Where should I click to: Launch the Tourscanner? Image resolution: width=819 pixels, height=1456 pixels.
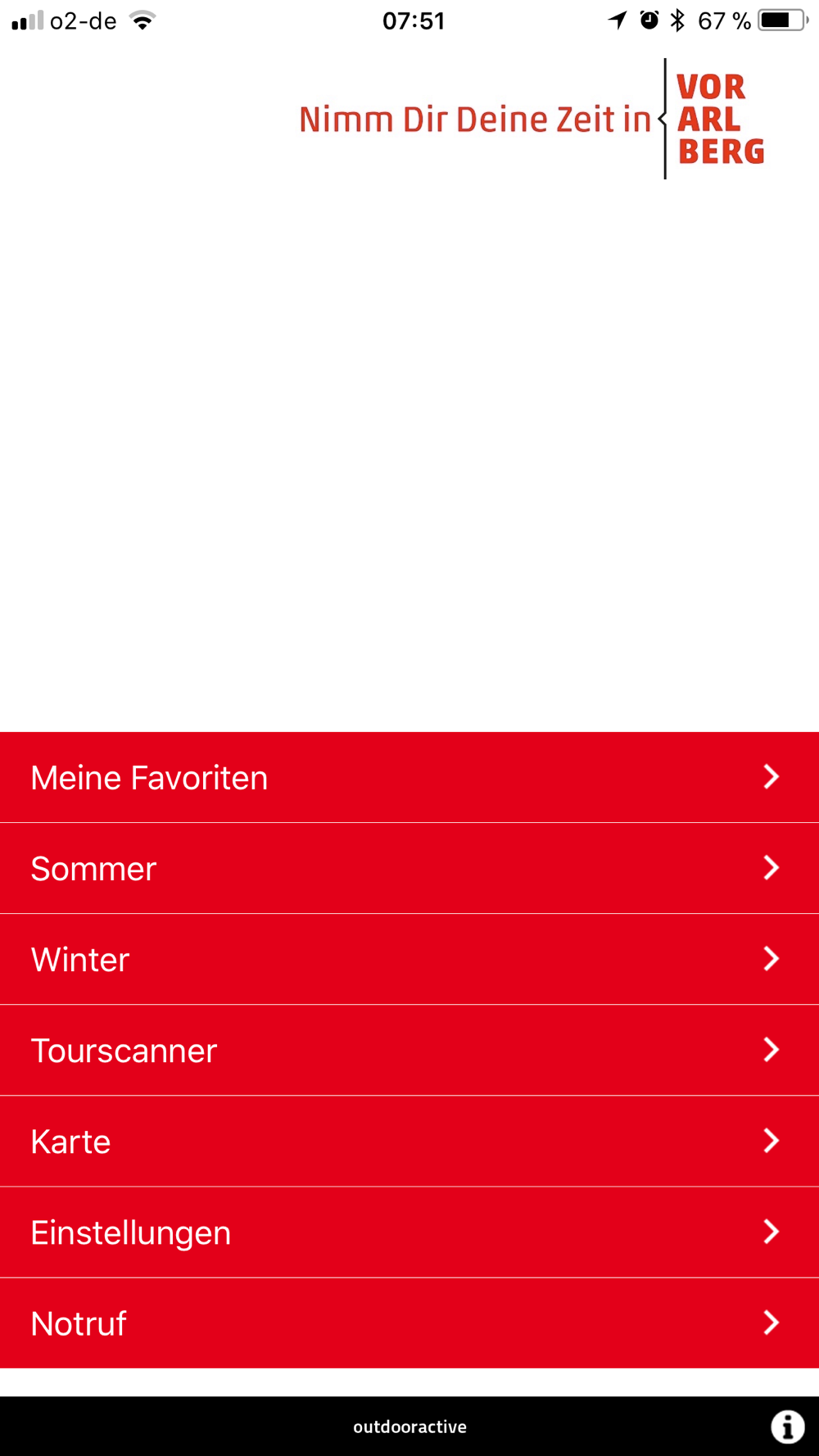[409, 1050]
